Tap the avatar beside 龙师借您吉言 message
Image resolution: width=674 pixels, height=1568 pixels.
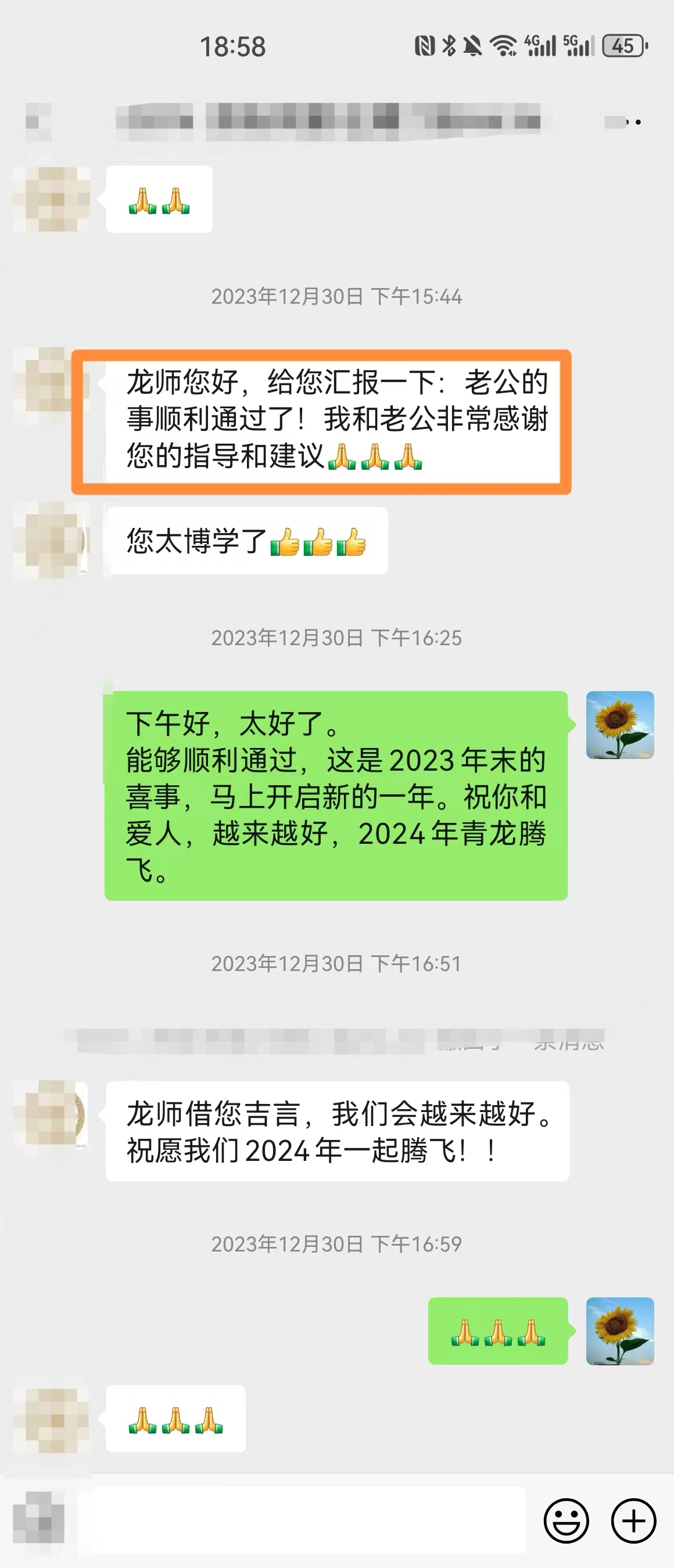point(51,1114)
